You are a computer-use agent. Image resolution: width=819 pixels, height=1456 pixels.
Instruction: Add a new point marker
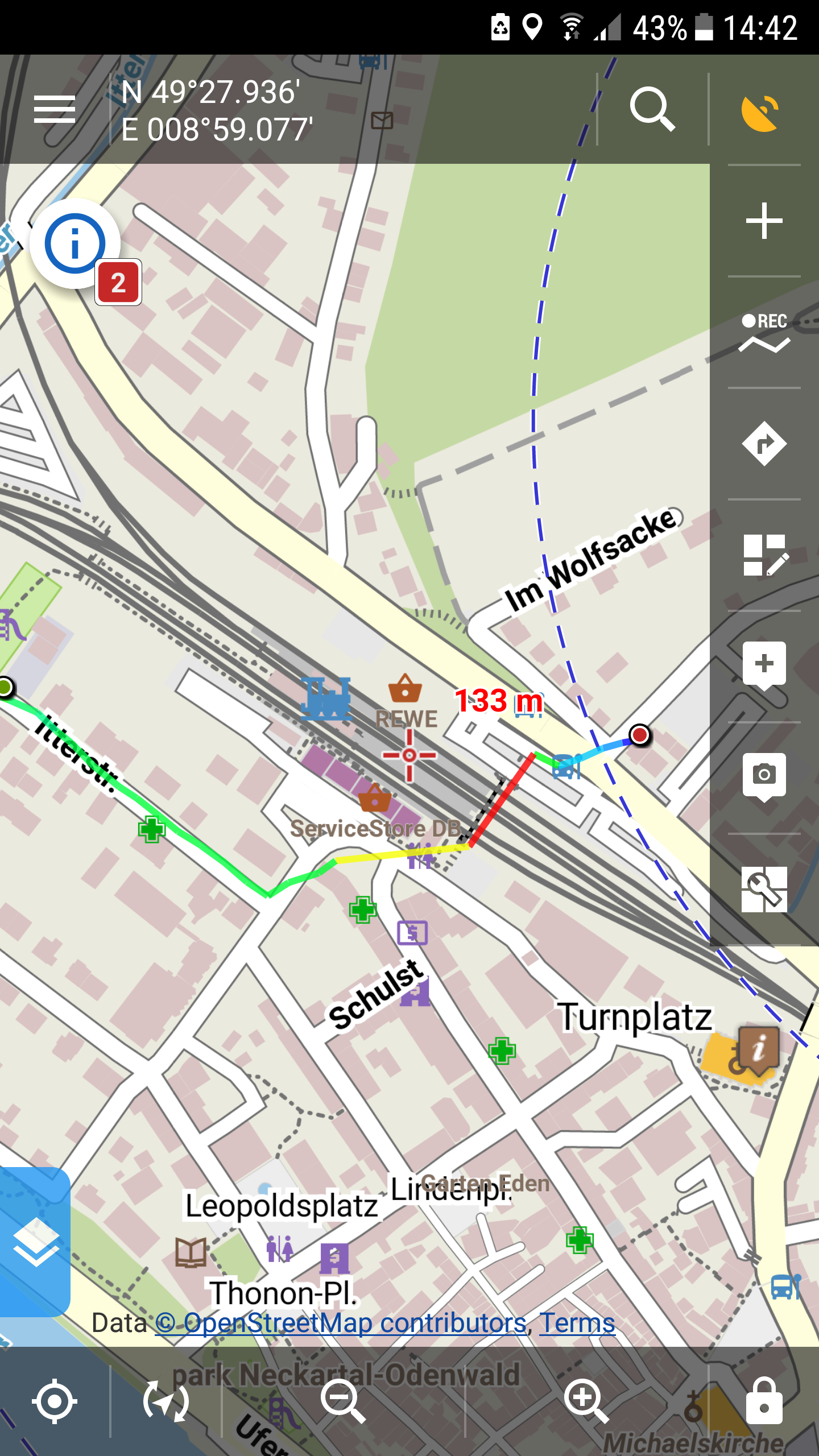point(764,665)
